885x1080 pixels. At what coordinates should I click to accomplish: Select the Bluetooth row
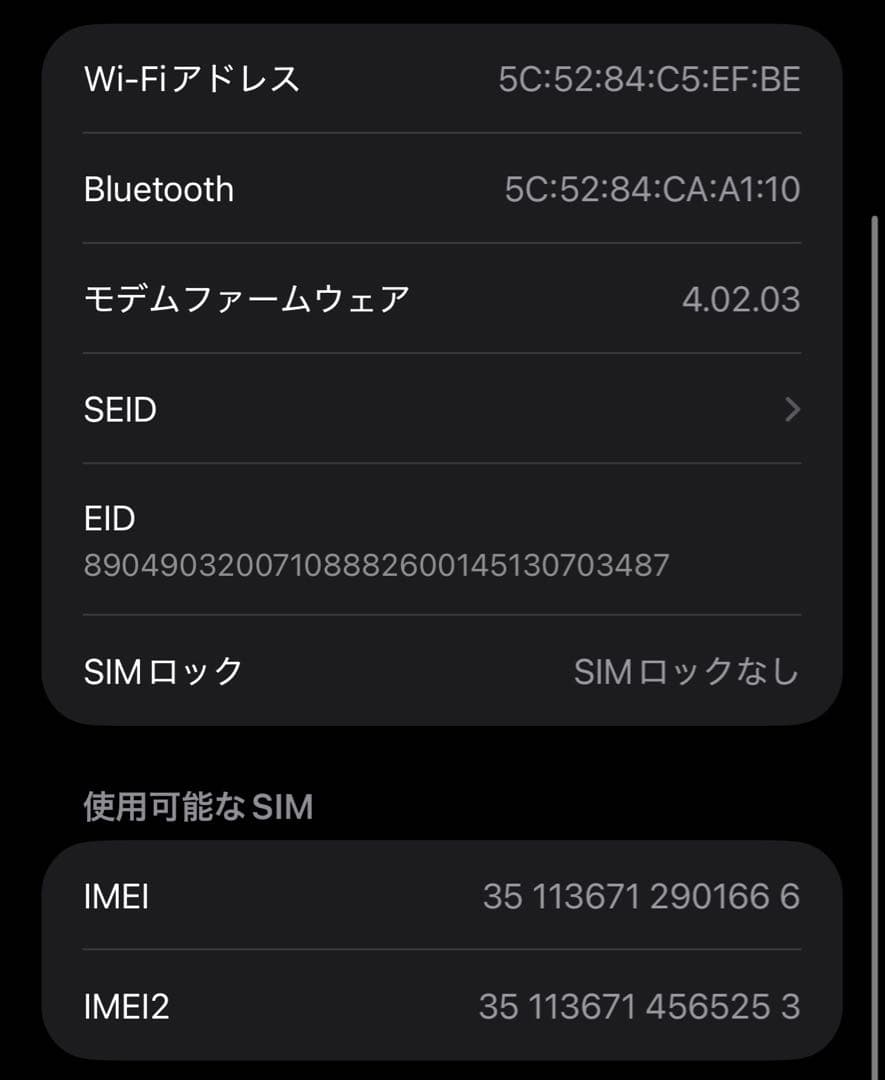[440, 189]
